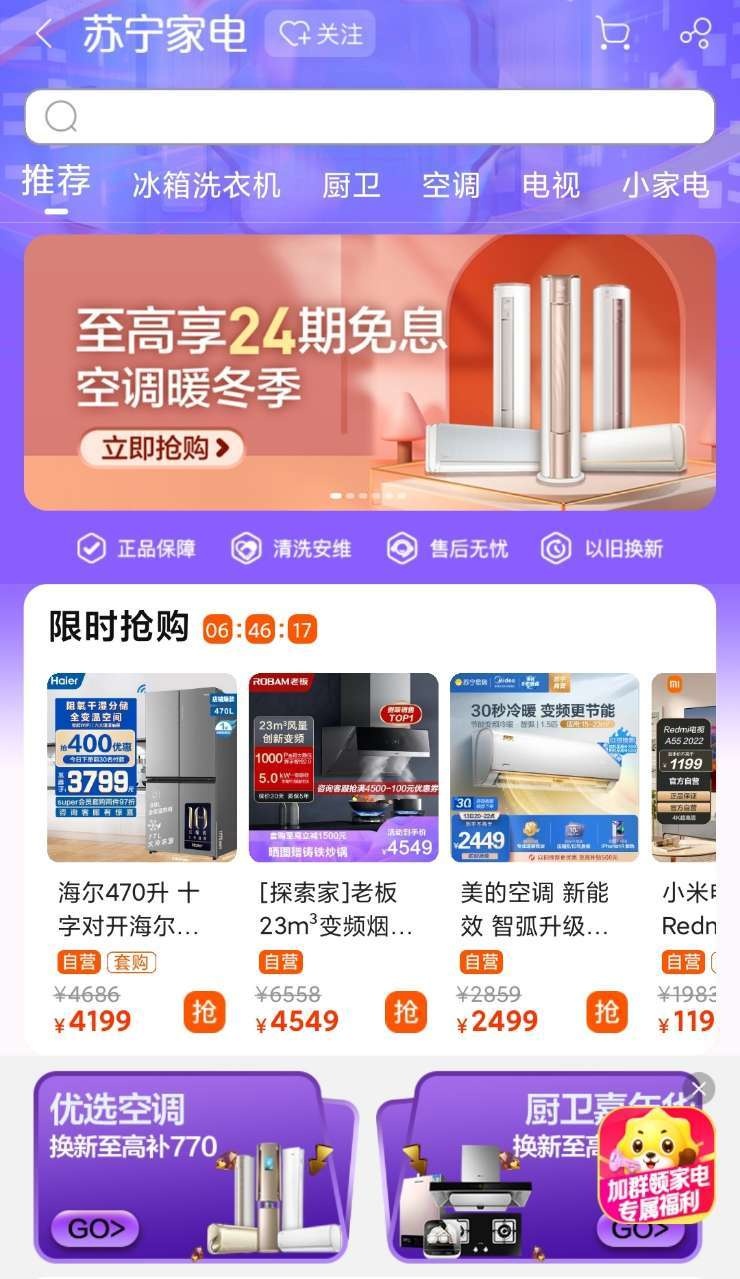The image size is (740, 1279).
Task: Grab the 老板 range hood deal with 抢
Action: coord(405,1012)
